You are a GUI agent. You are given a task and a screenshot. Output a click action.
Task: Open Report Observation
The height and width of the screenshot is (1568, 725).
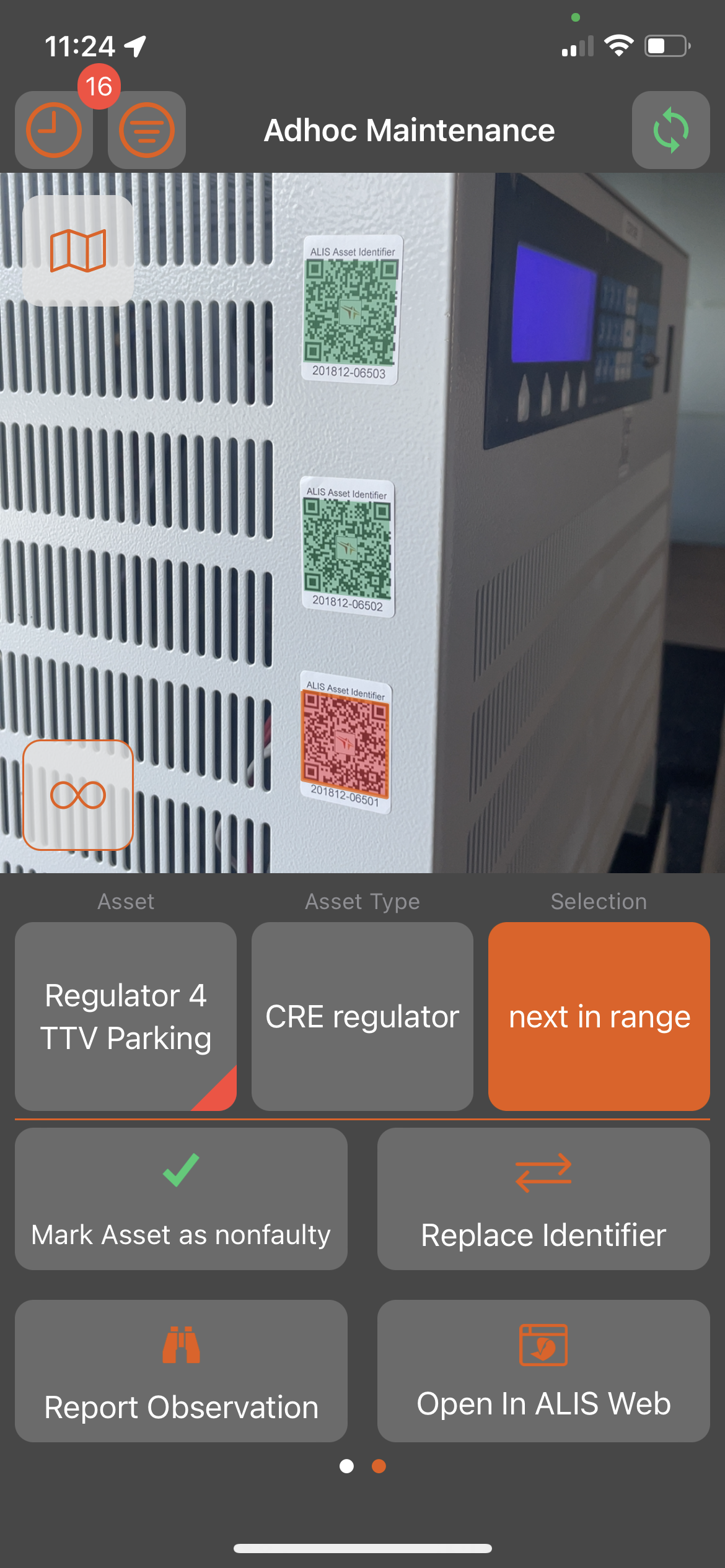tap(181, 1371)
